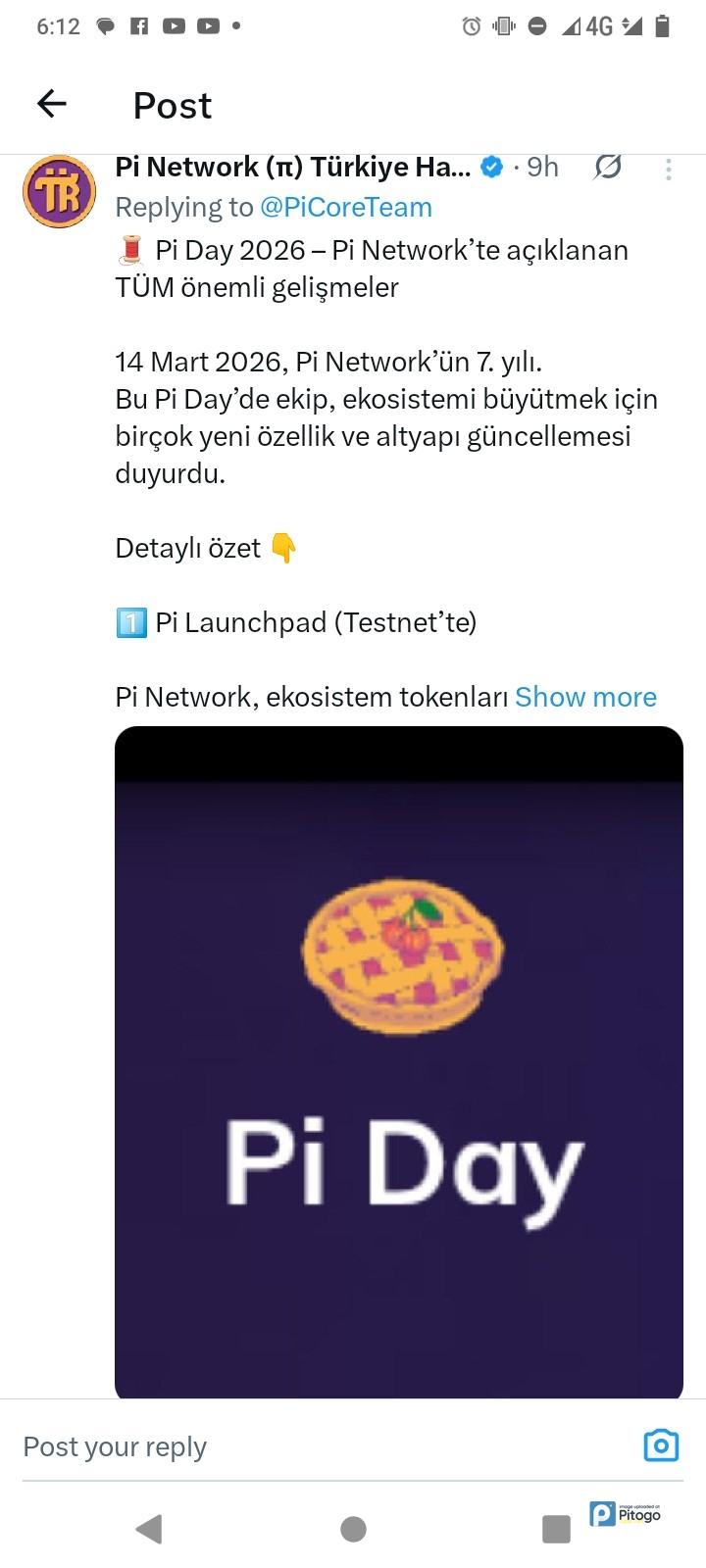Open the Pi Day image
The image size is (706, 1568).
coord(399,1061)
